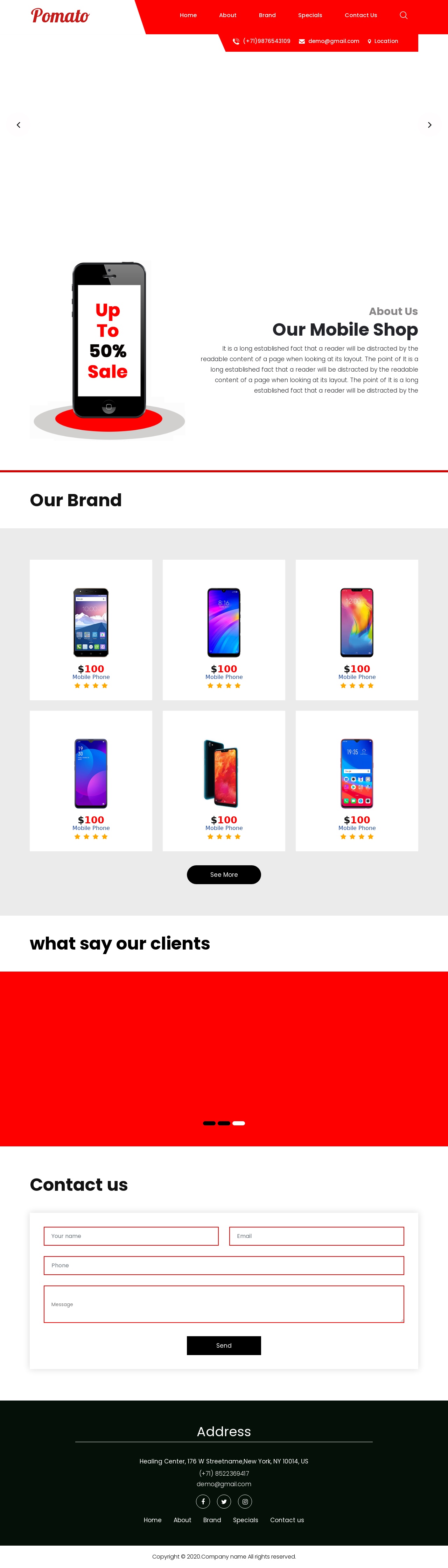Open Contact Us in the header menu
The height and width of the screenshot is (1568, 448).
point(361,15)
